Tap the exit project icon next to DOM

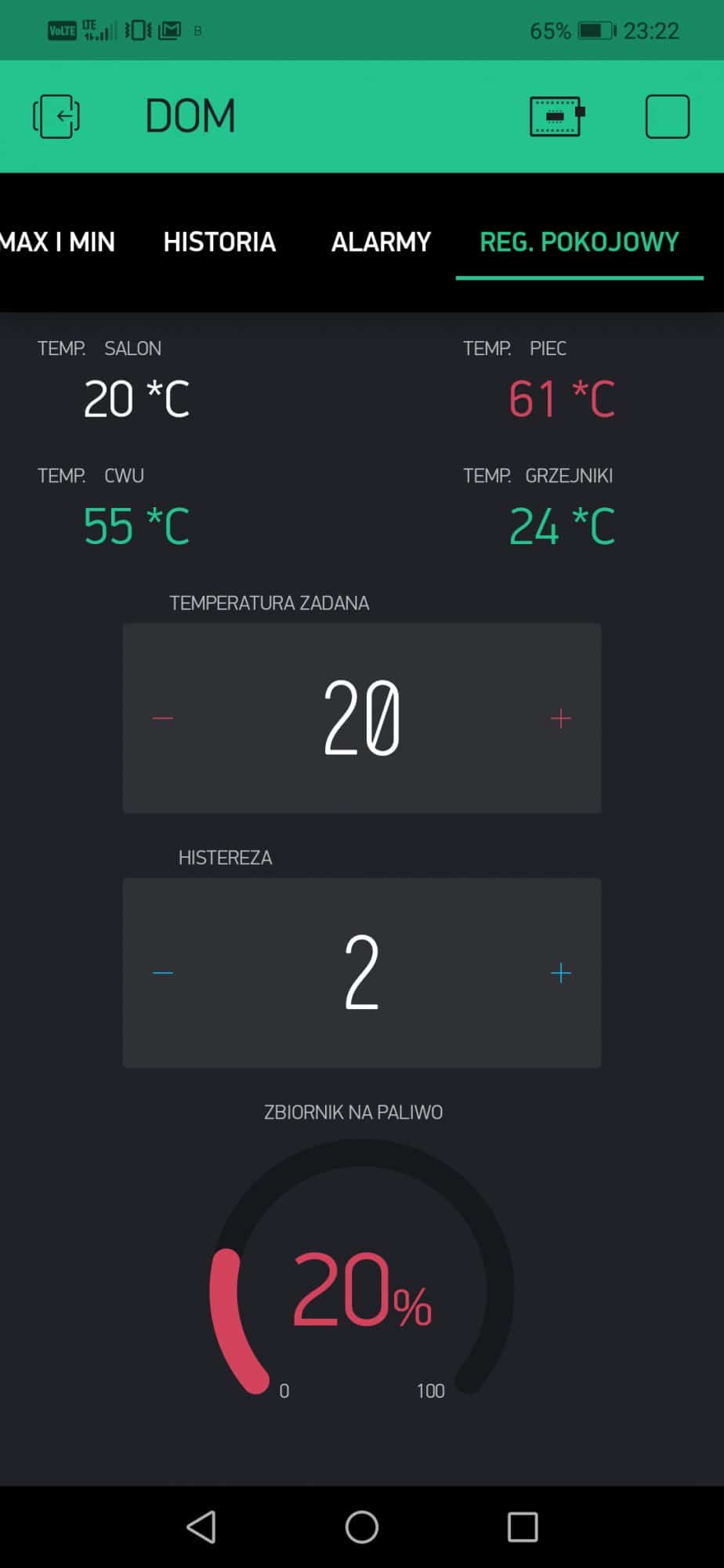pyautogui.click(x=56, y=117)
